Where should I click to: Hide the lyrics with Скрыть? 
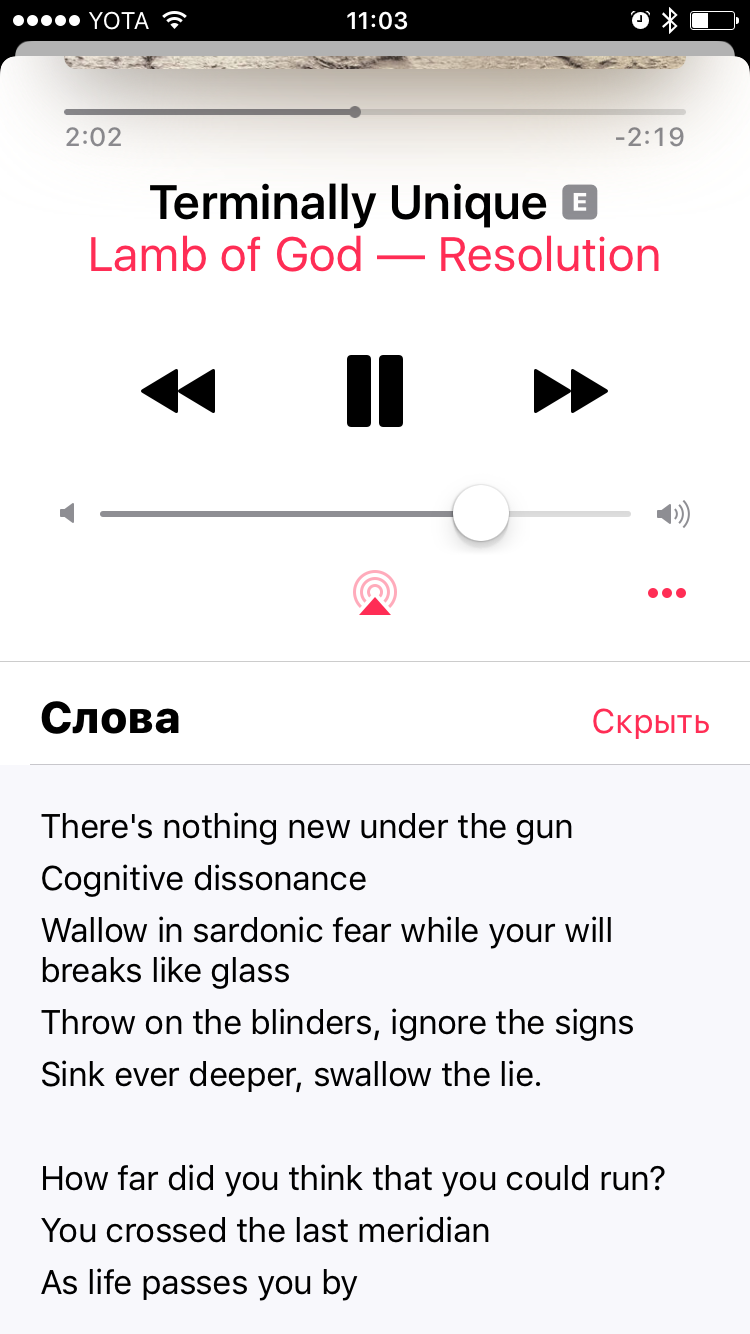pos(650,721)
